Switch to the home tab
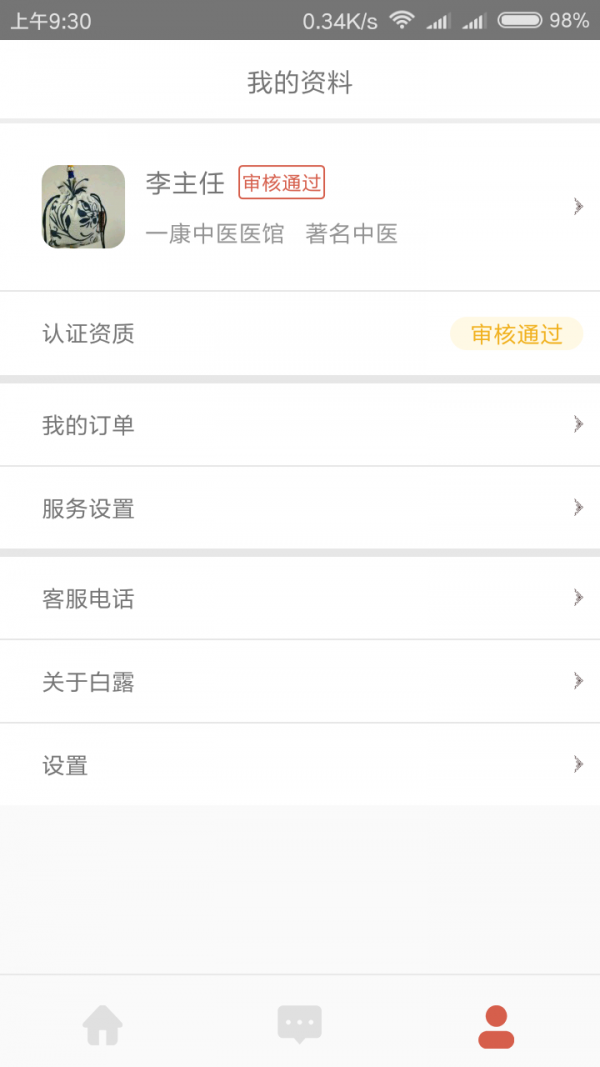Viewport: 600px width, 1067px height. [102, 1025]
